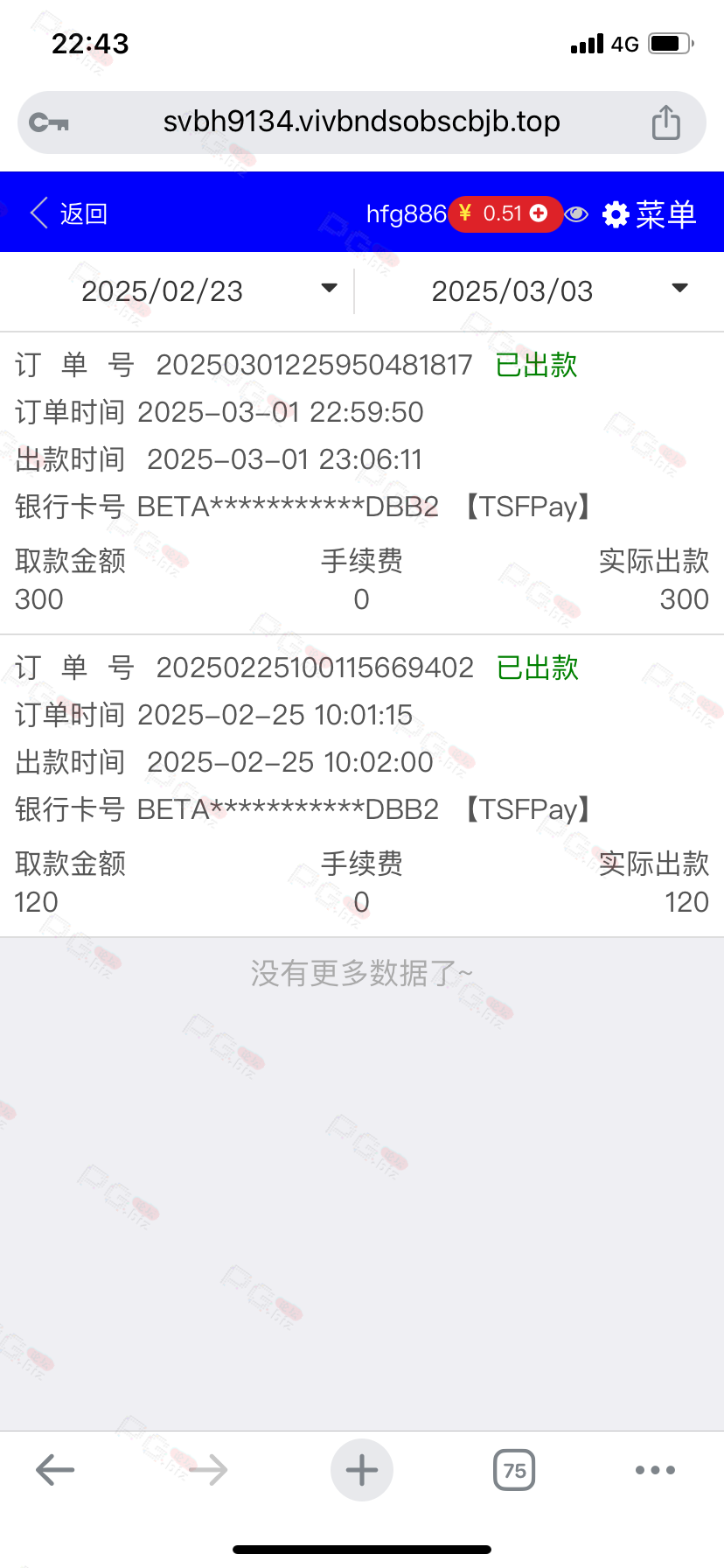View the 75 open tabs
Image resolution: width=724 pixels, height=1568 pixels.
point(514,1470)
